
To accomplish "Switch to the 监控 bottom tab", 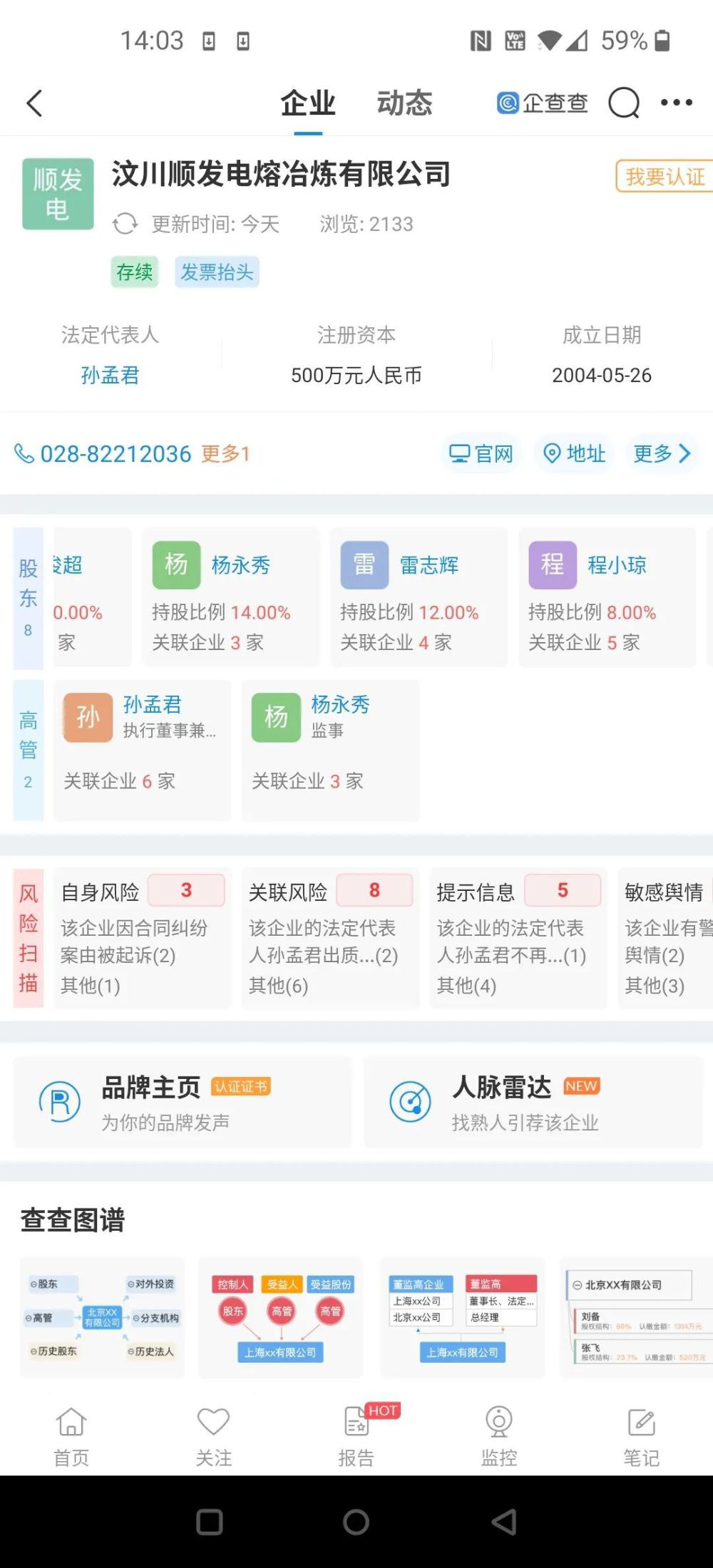I will 498,1437.
